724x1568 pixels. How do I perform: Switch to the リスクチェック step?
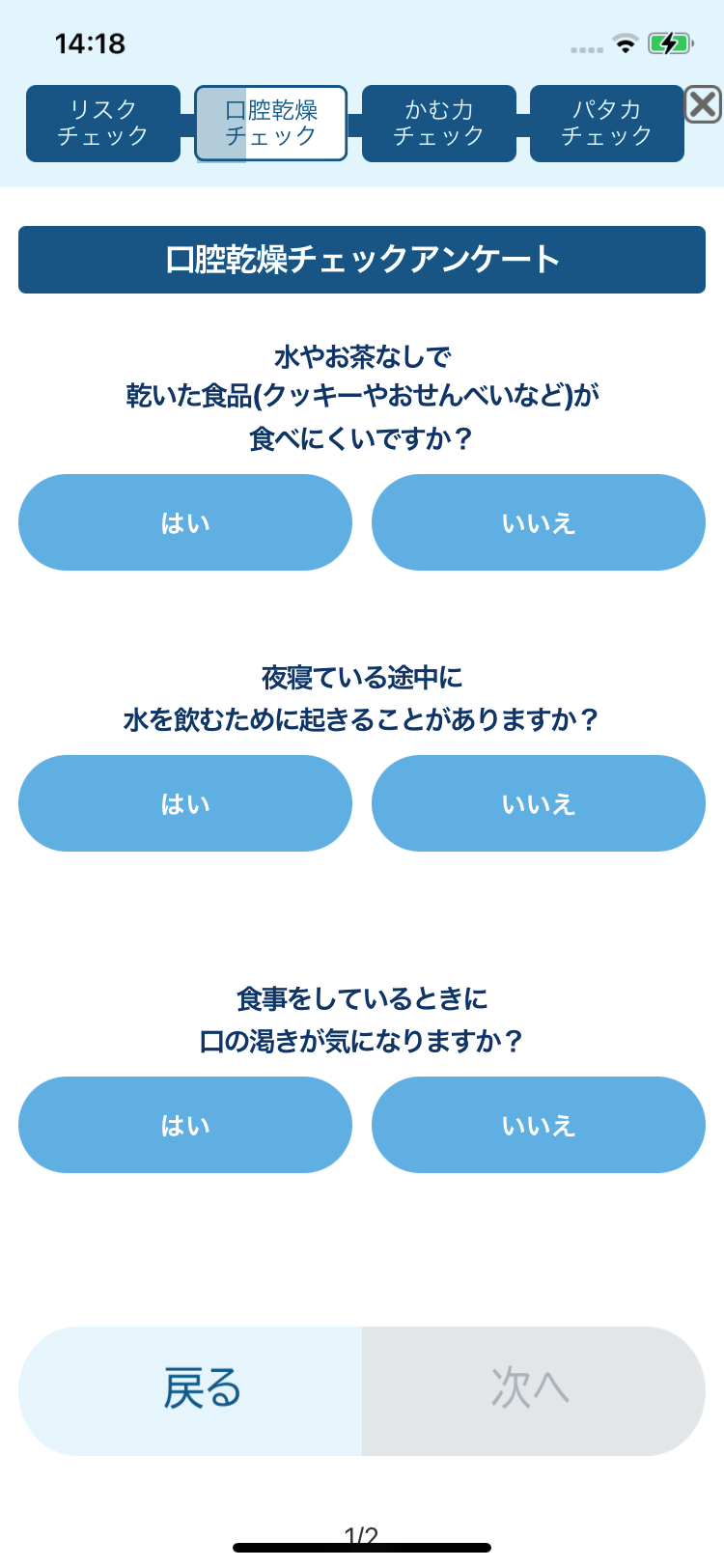click(x=103, y=124)
